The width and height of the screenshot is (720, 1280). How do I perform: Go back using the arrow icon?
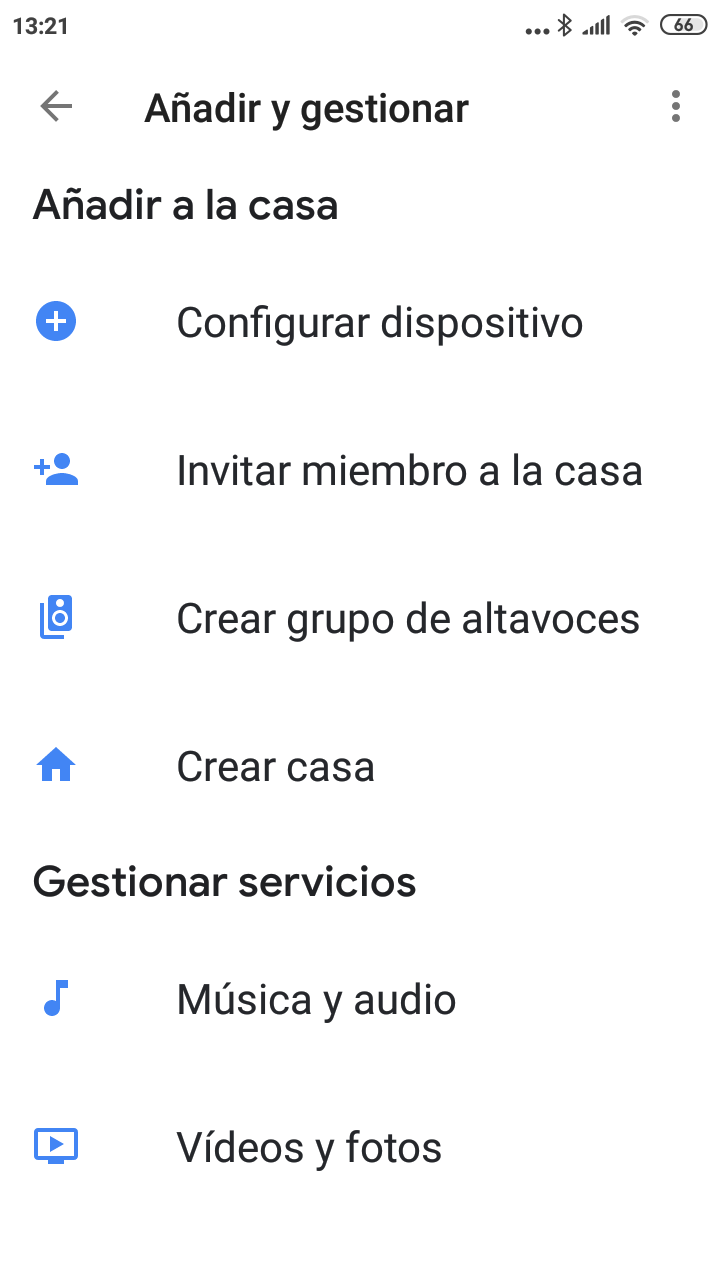(x=56, y=107)
